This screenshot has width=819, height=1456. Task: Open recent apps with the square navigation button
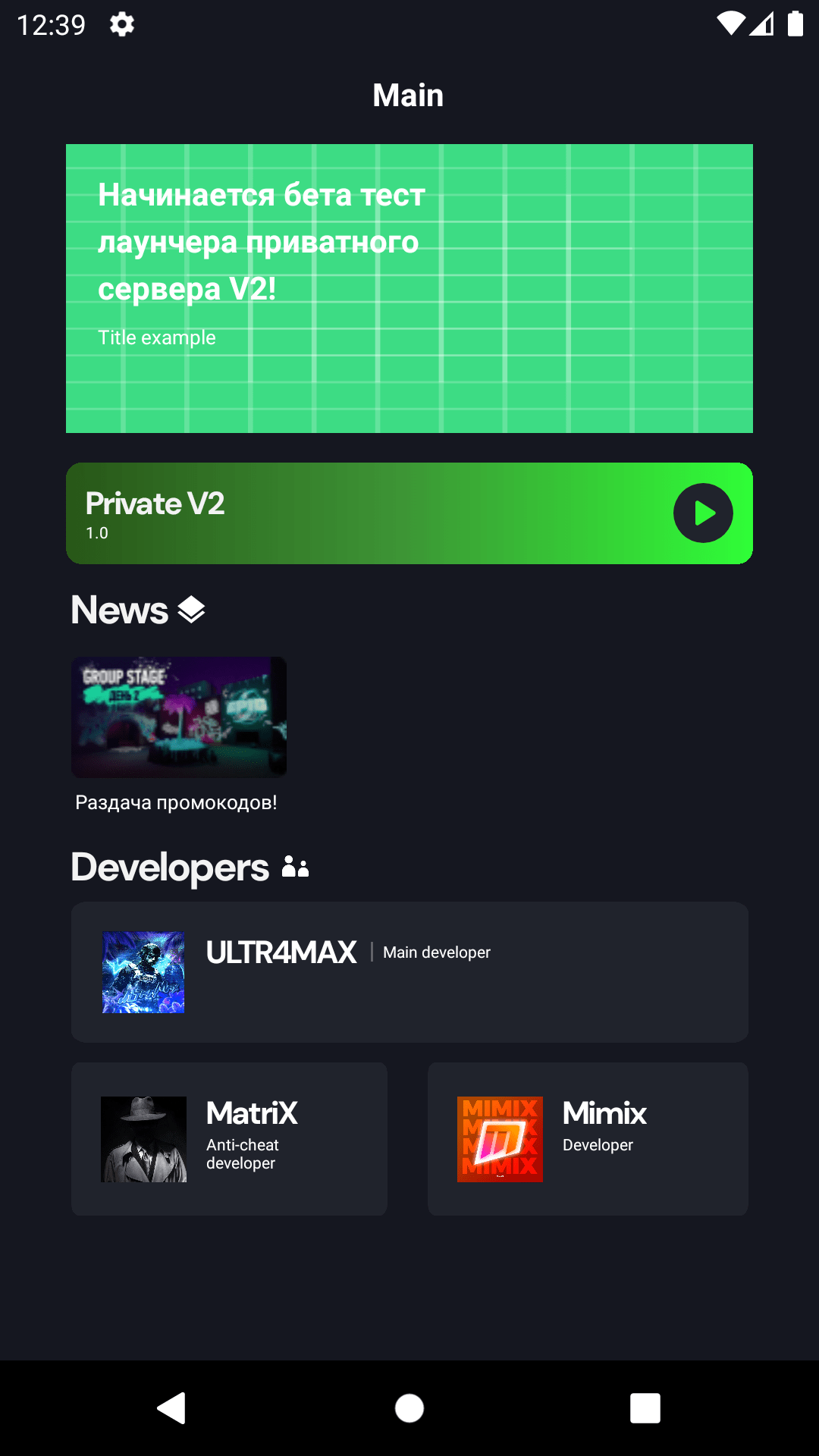click(x=645, y=1409)
